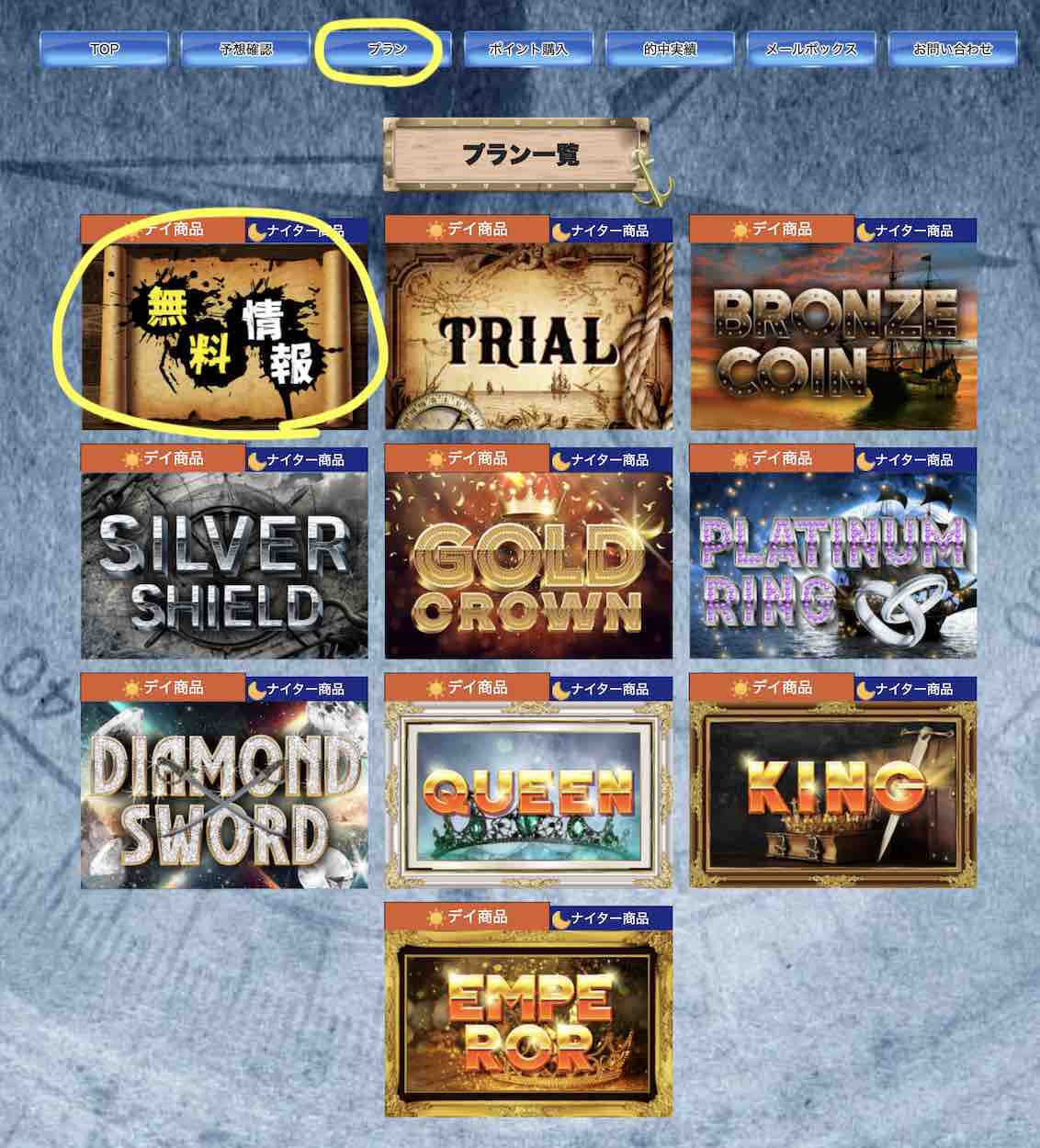Open the EMPEROR plan tile
This screenshot has height=1148, width=1040.
tap(528, 1023)
